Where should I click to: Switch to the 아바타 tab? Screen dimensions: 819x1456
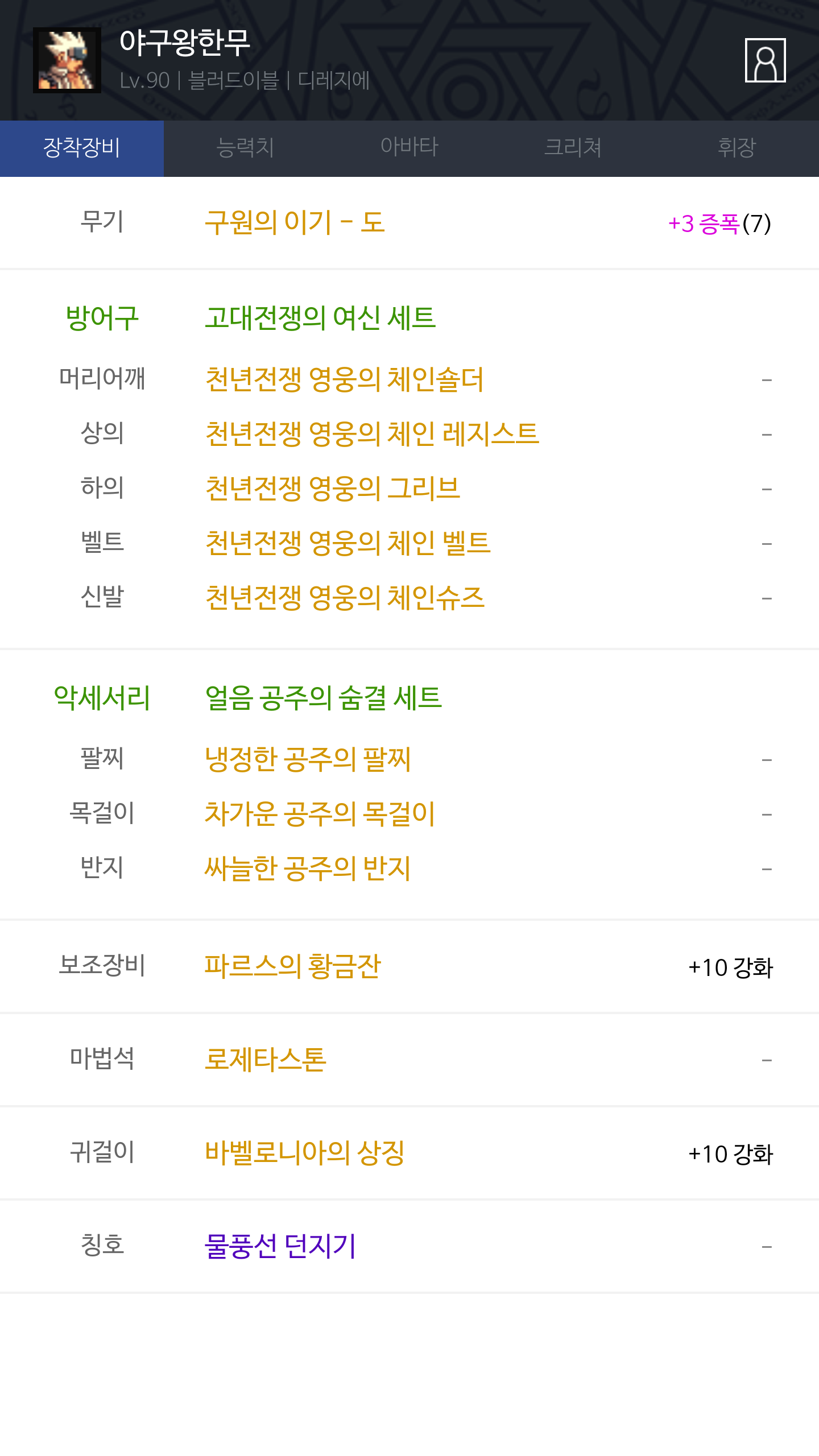[409, 148]
